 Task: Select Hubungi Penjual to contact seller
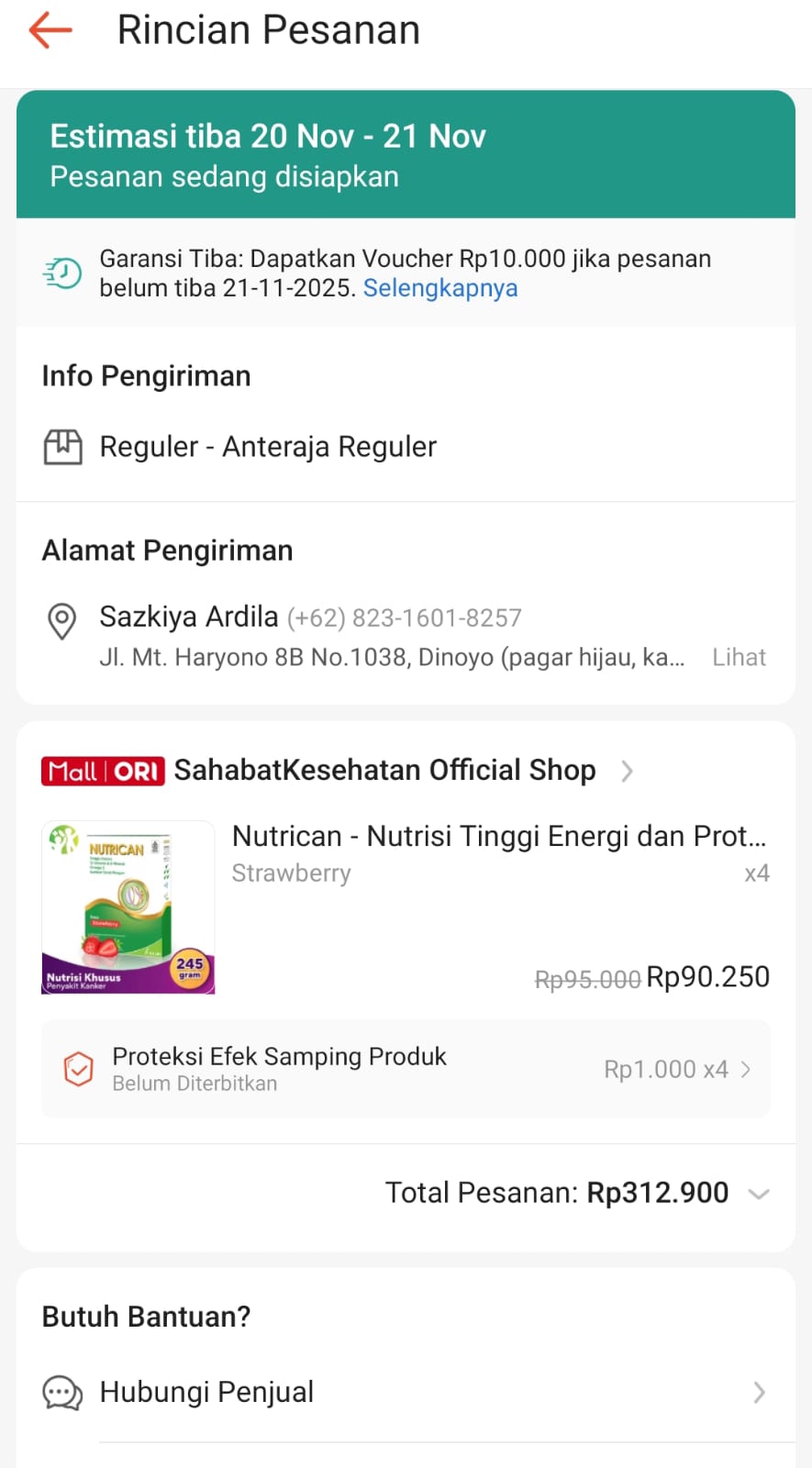pos(406,1392)
